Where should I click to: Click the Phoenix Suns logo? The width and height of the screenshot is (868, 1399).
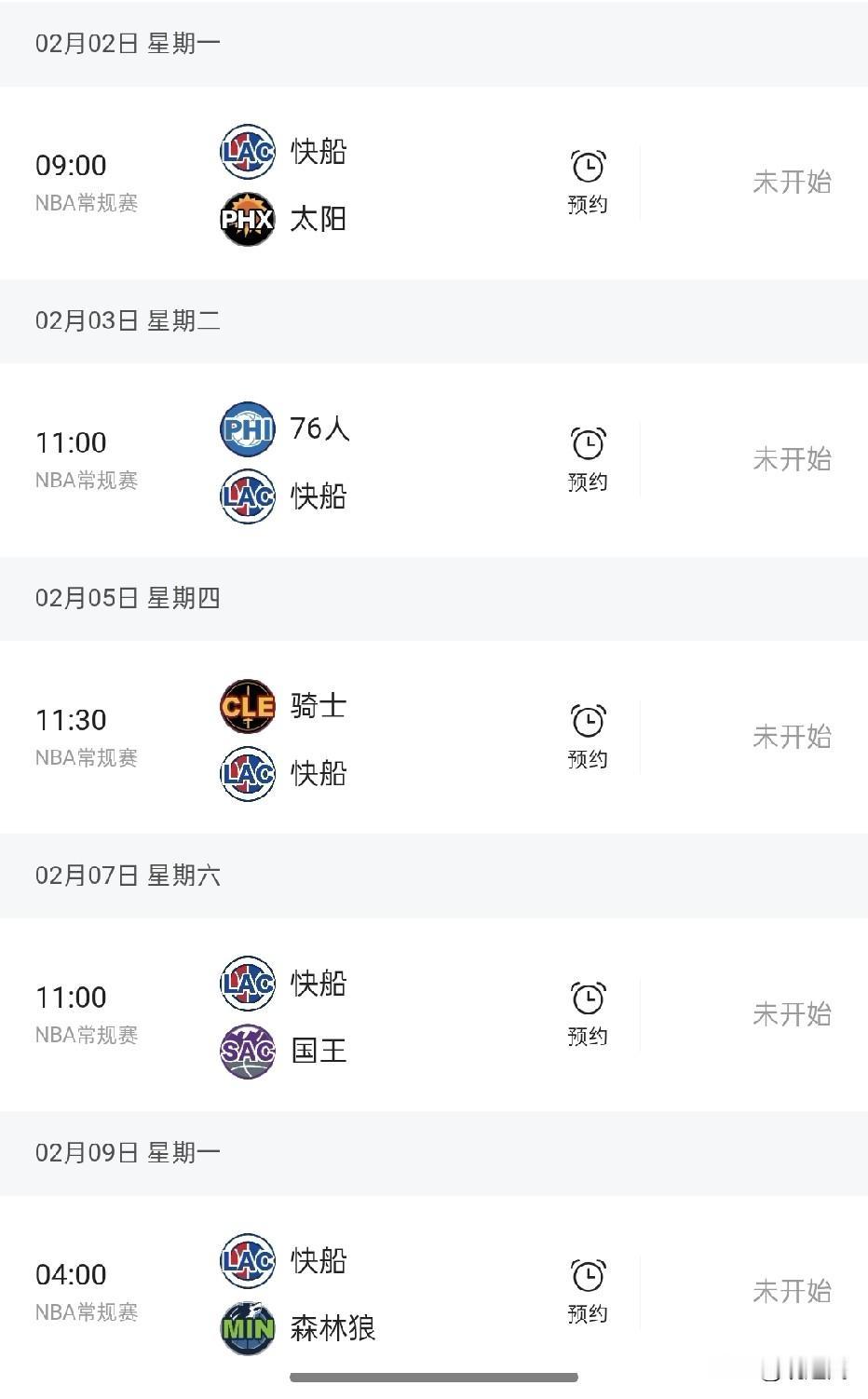pos(248,220)
